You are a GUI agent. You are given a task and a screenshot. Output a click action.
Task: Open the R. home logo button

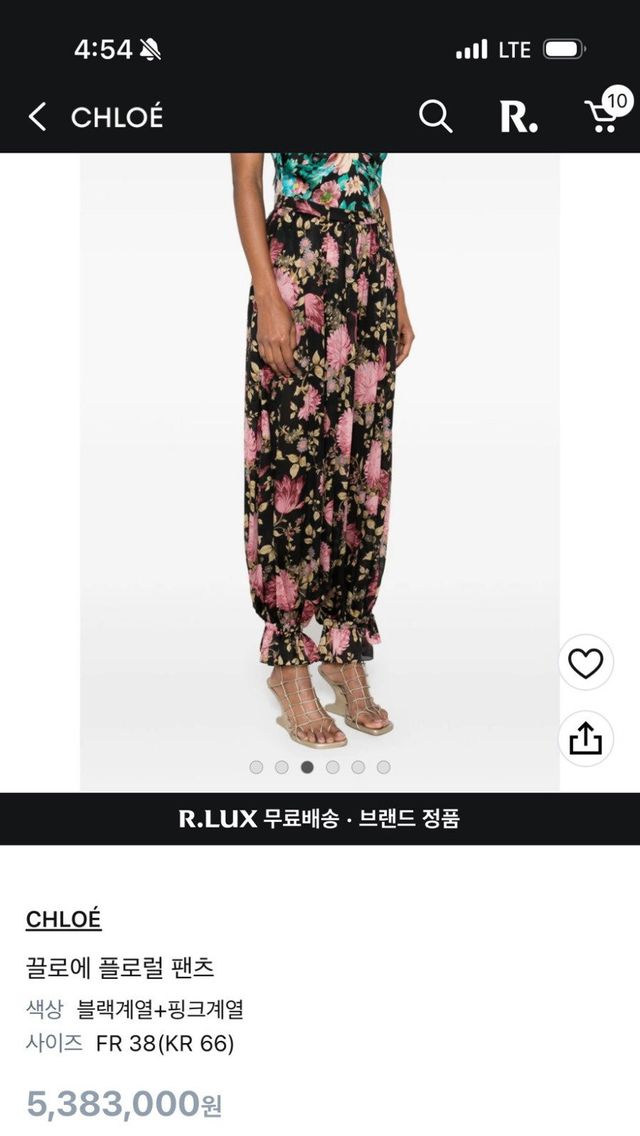[x=518, y=117]
